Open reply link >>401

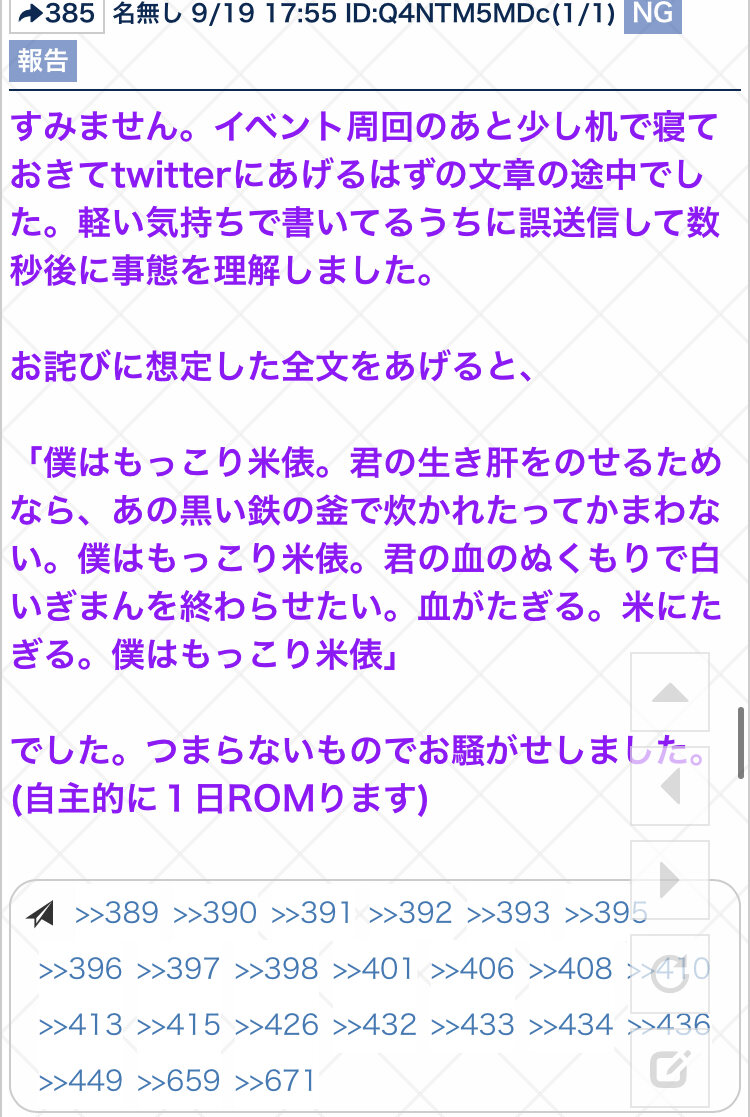coord(373,969)
